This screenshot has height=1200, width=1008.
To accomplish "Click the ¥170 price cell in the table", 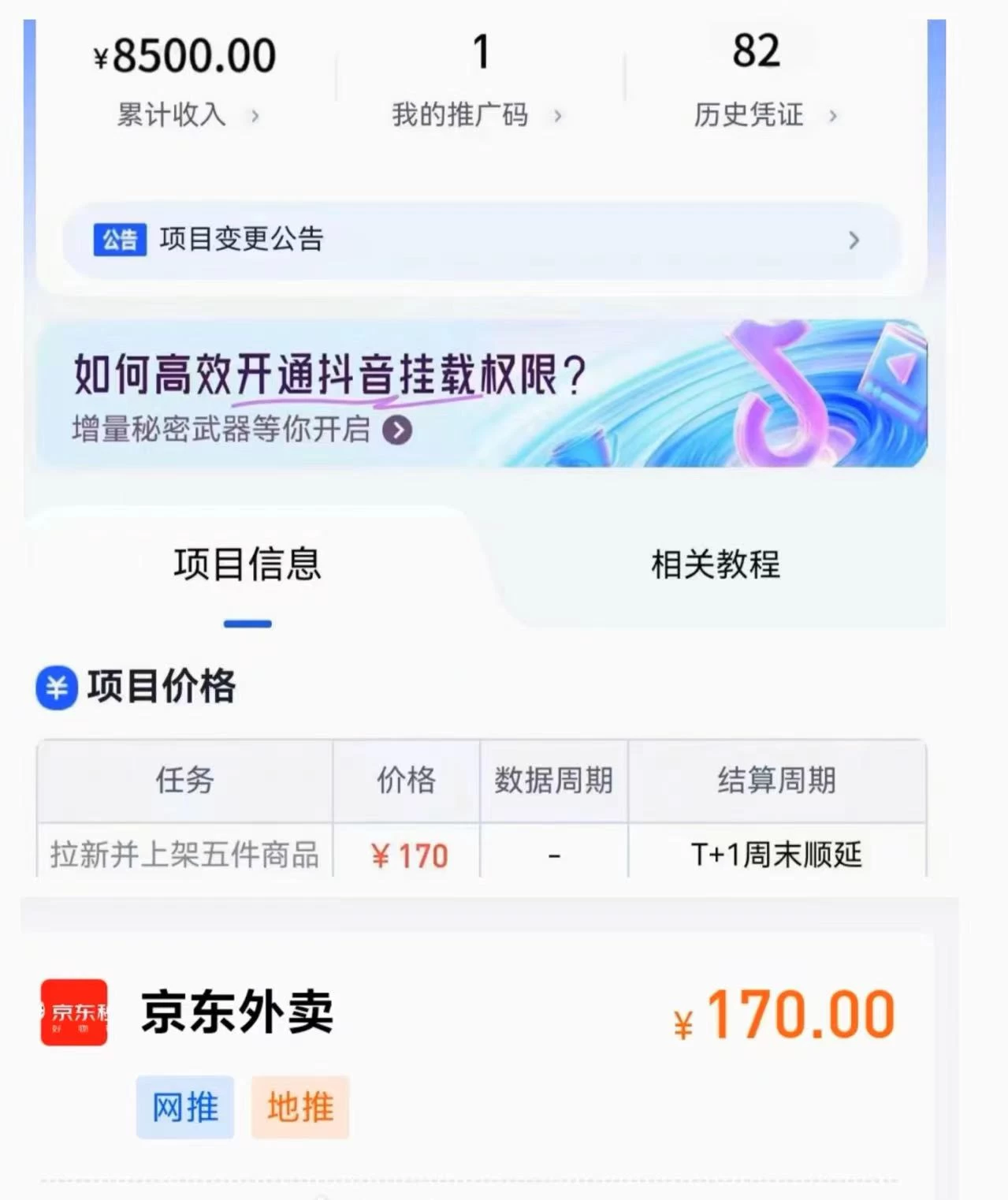I will tap(408, 855).
